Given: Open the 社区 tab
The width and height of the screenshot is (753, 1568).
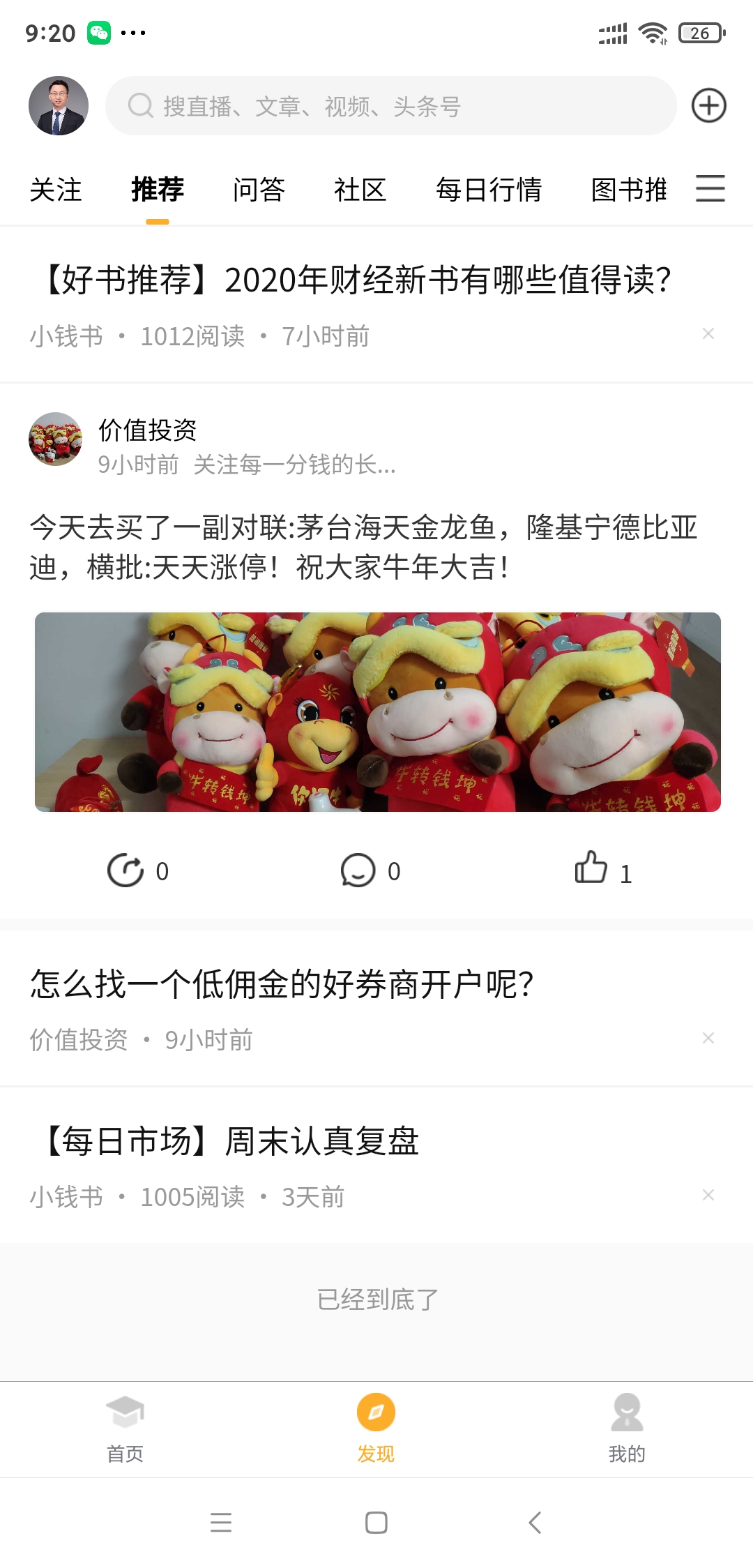Looking at the screenshot, I should coord(360,190).
